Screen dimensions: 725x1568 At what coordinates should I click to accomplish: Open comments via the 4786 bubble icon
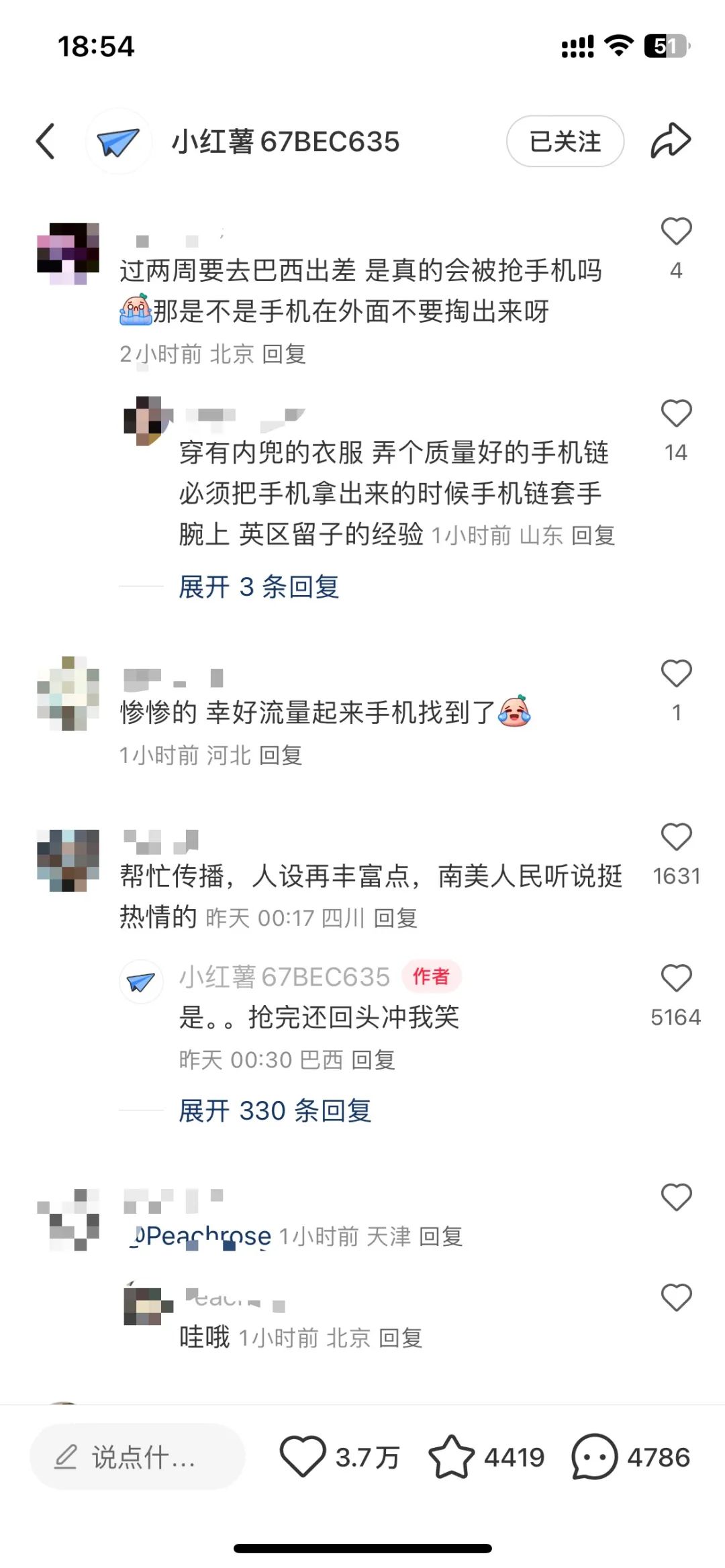pos(594,1457)
